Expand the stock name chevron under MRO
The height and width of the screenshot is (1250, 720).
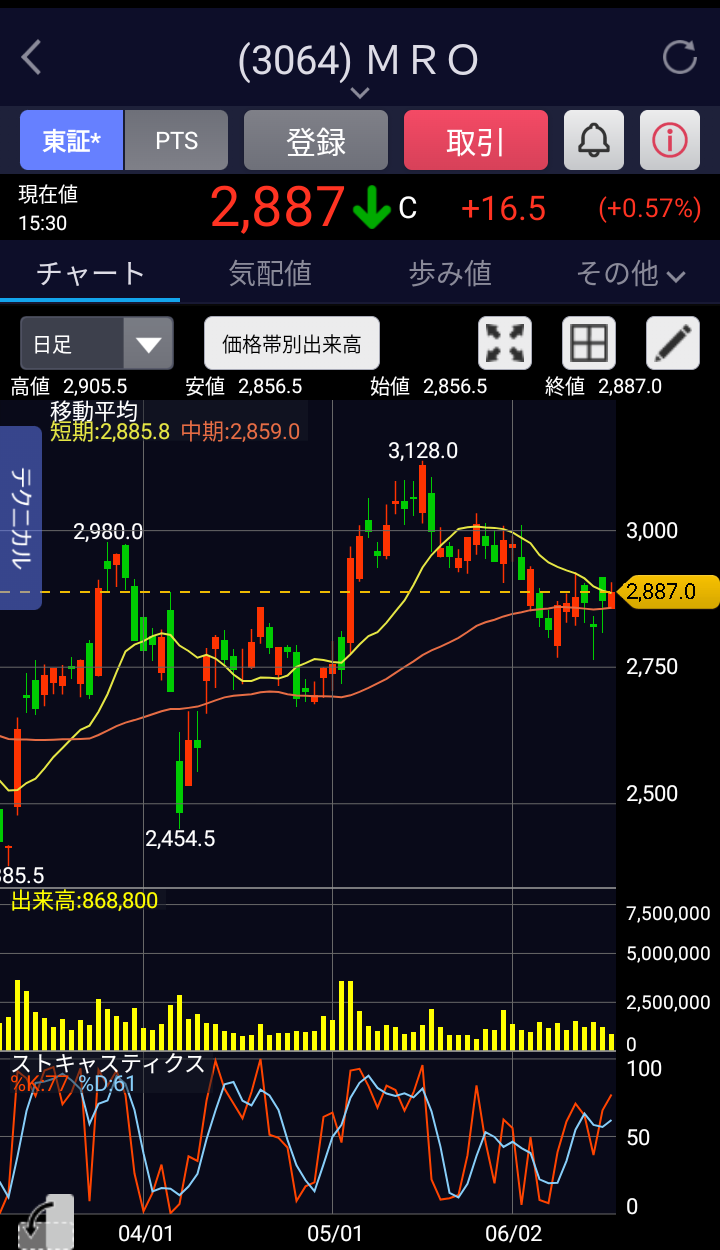(360, 93)
